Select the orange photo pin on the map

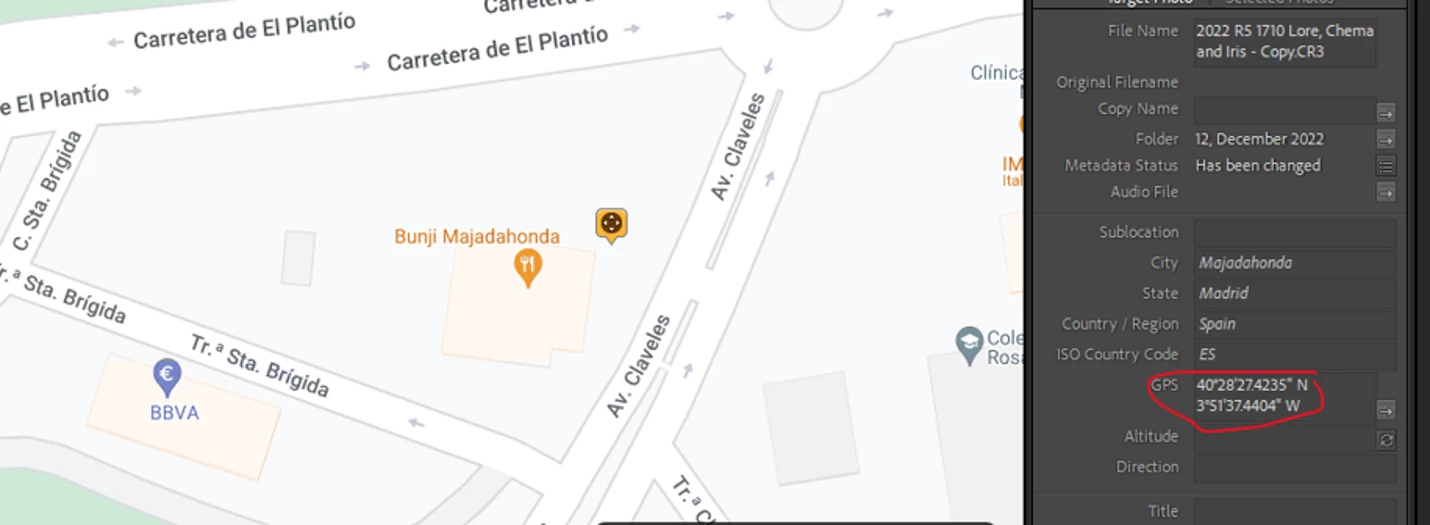[611, 224]
